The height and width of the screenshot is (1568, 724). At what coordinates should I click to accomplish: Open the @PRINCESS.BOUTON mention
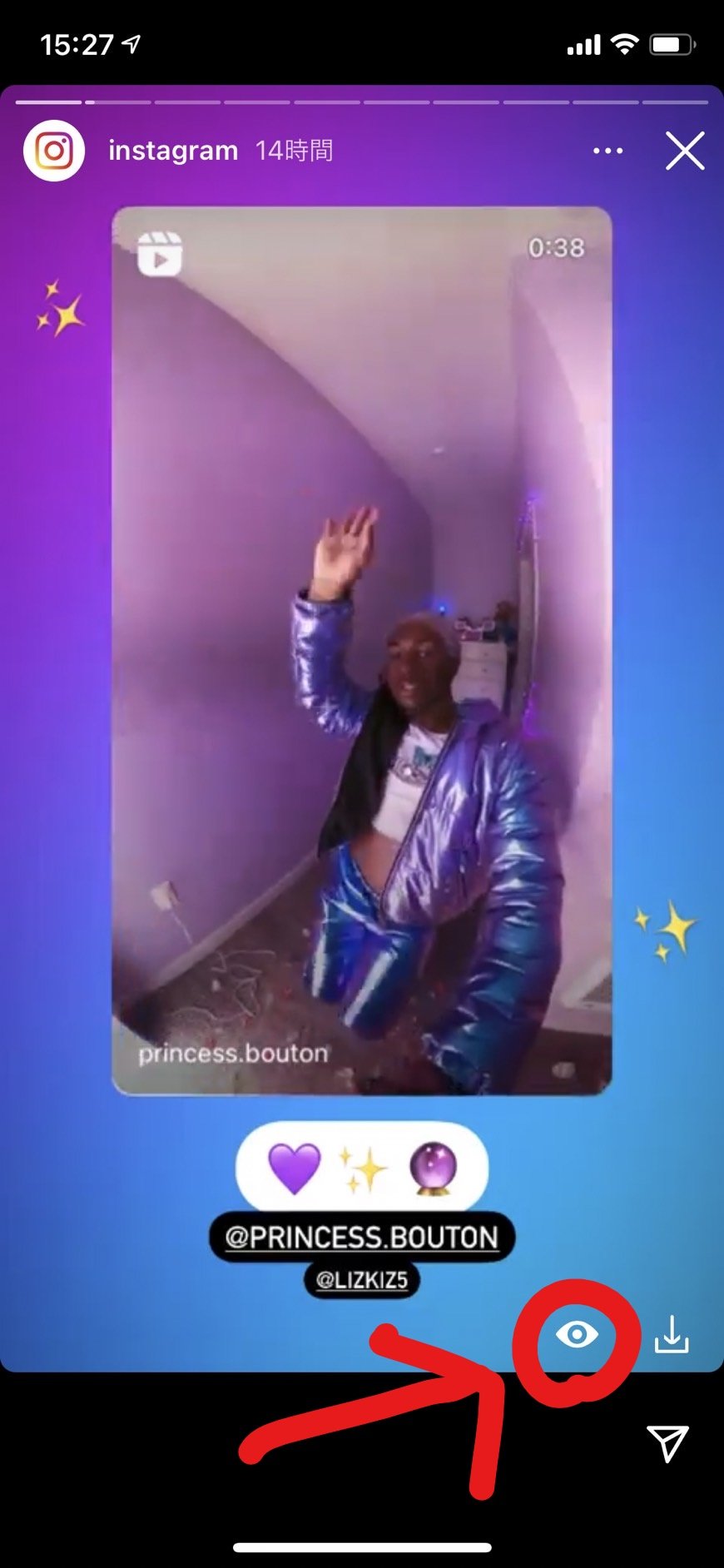[362, 1237]
